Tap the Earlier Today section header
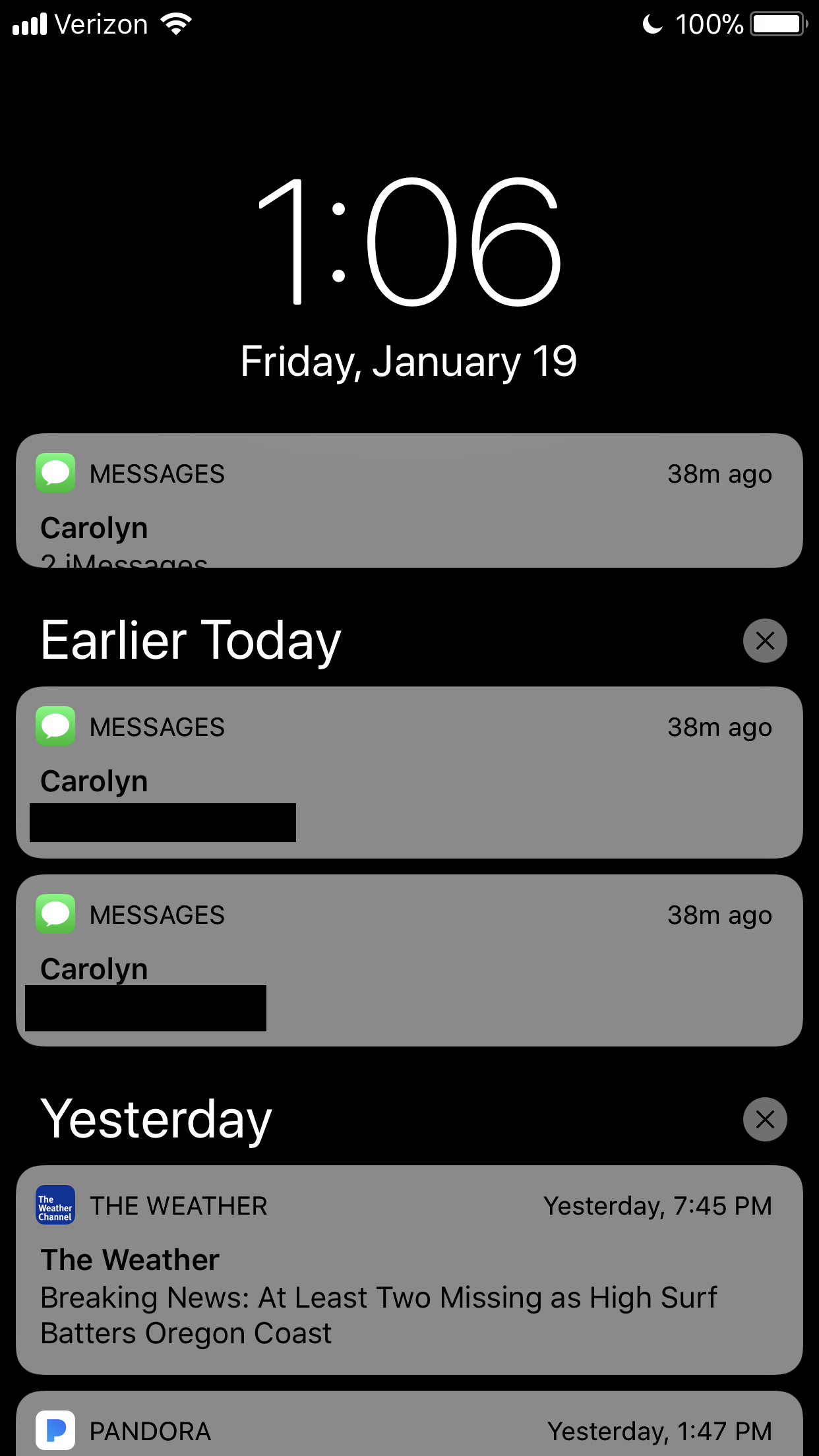Image resolution: width=819 pixels, height=1456 pixels. click(x=191, y=639)
